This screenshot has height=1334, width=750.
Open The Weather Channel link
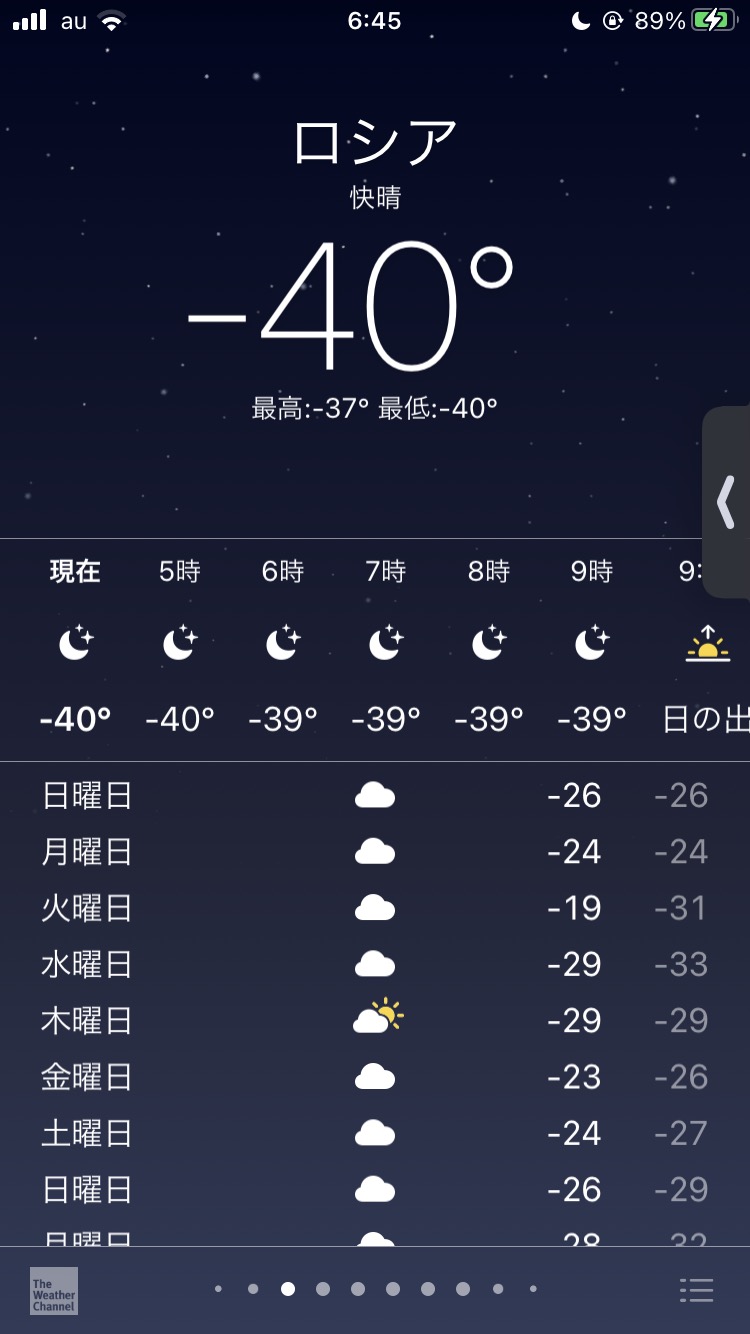pyautogui.click(x=53, y=1290)
